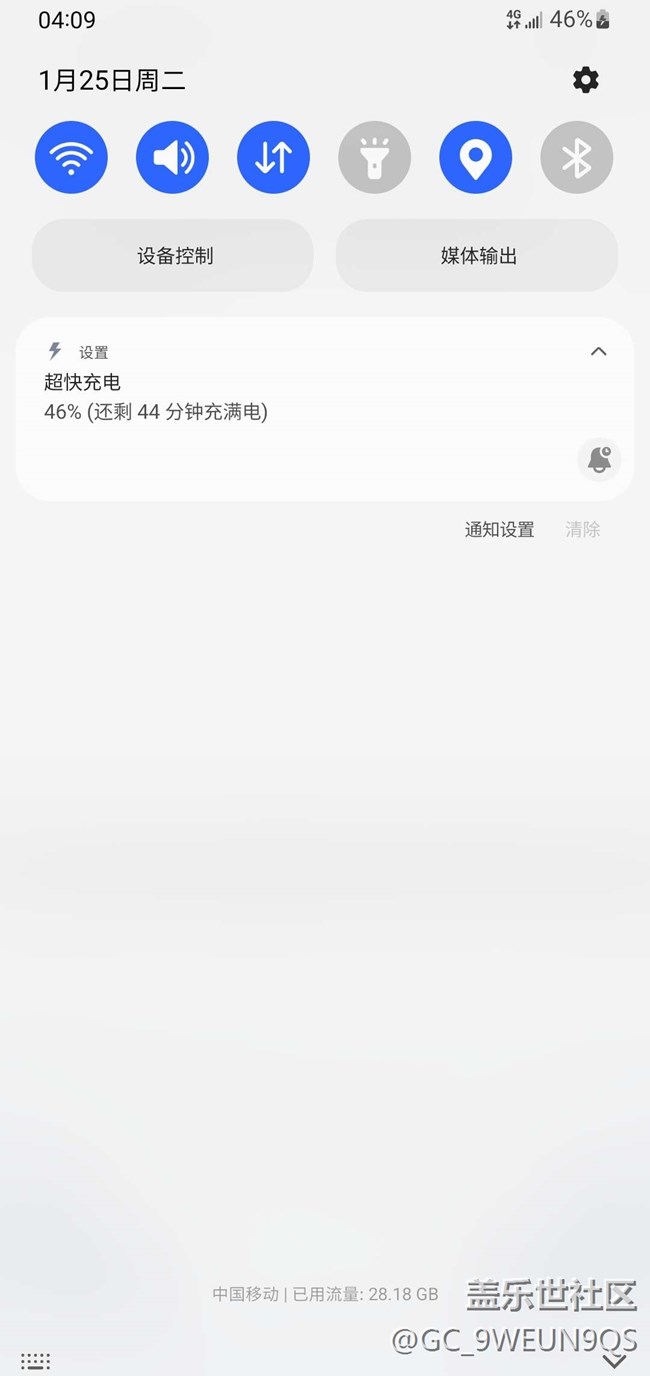Disable location services
Image resolution: width=650 pixels, height=1376 pixels.
point(476,157)
